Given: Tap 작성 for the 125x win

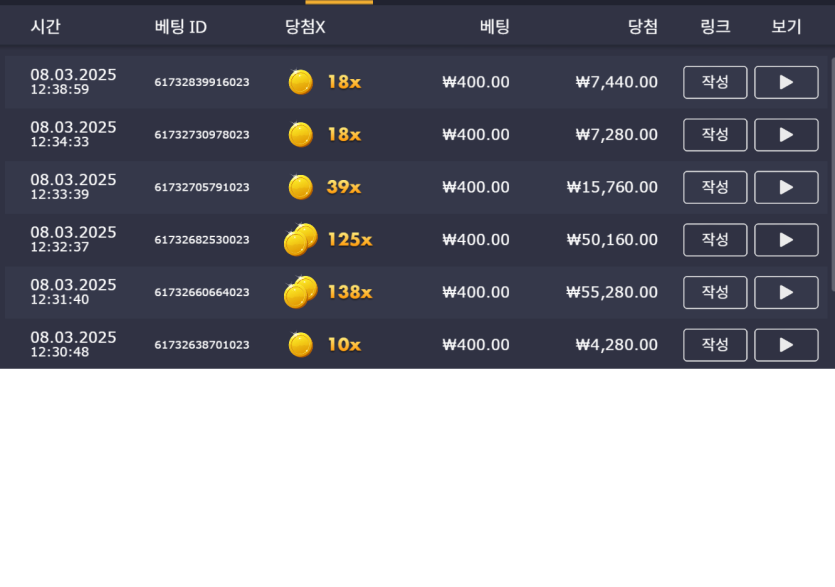Looking at the screenshot, I should (715, 240).
